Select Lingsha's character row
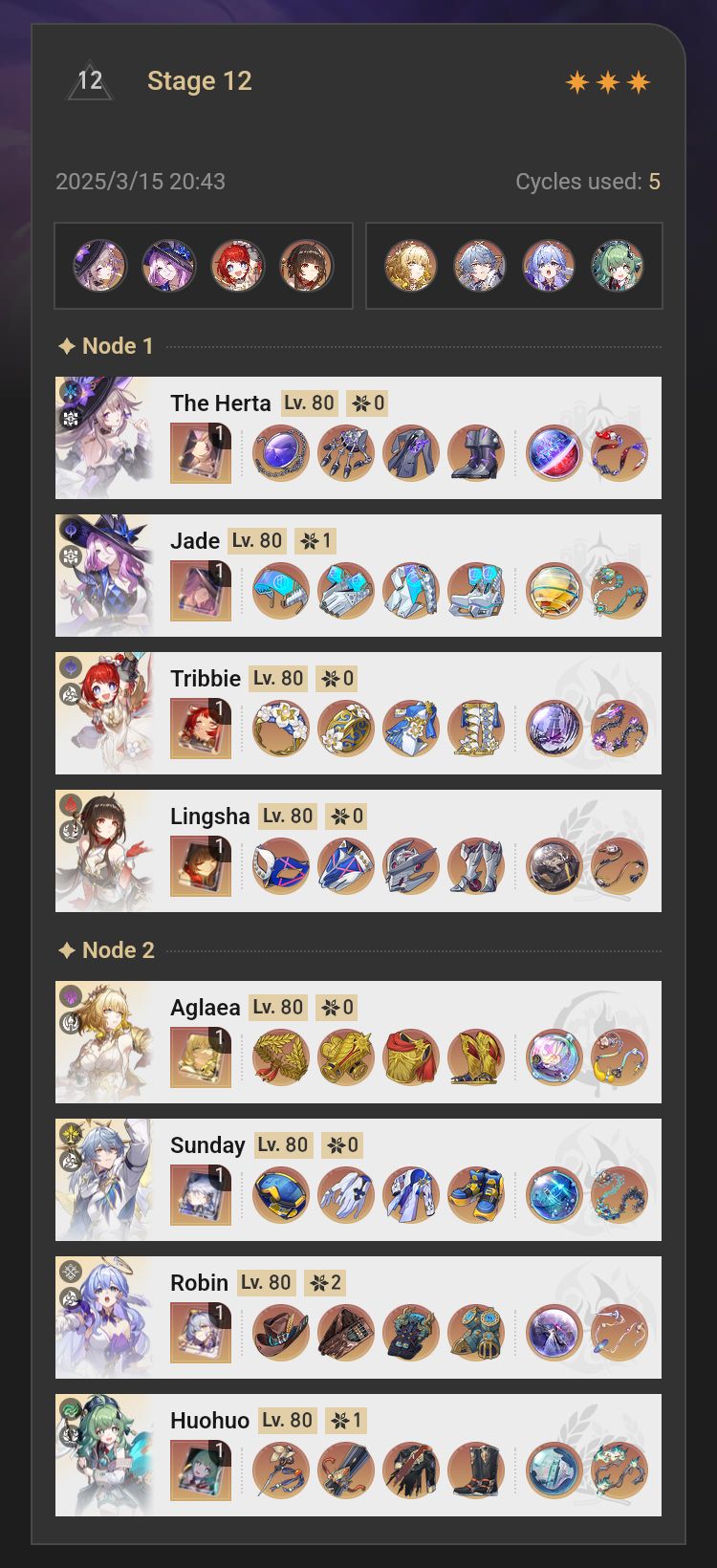 (x=209, y=817)
